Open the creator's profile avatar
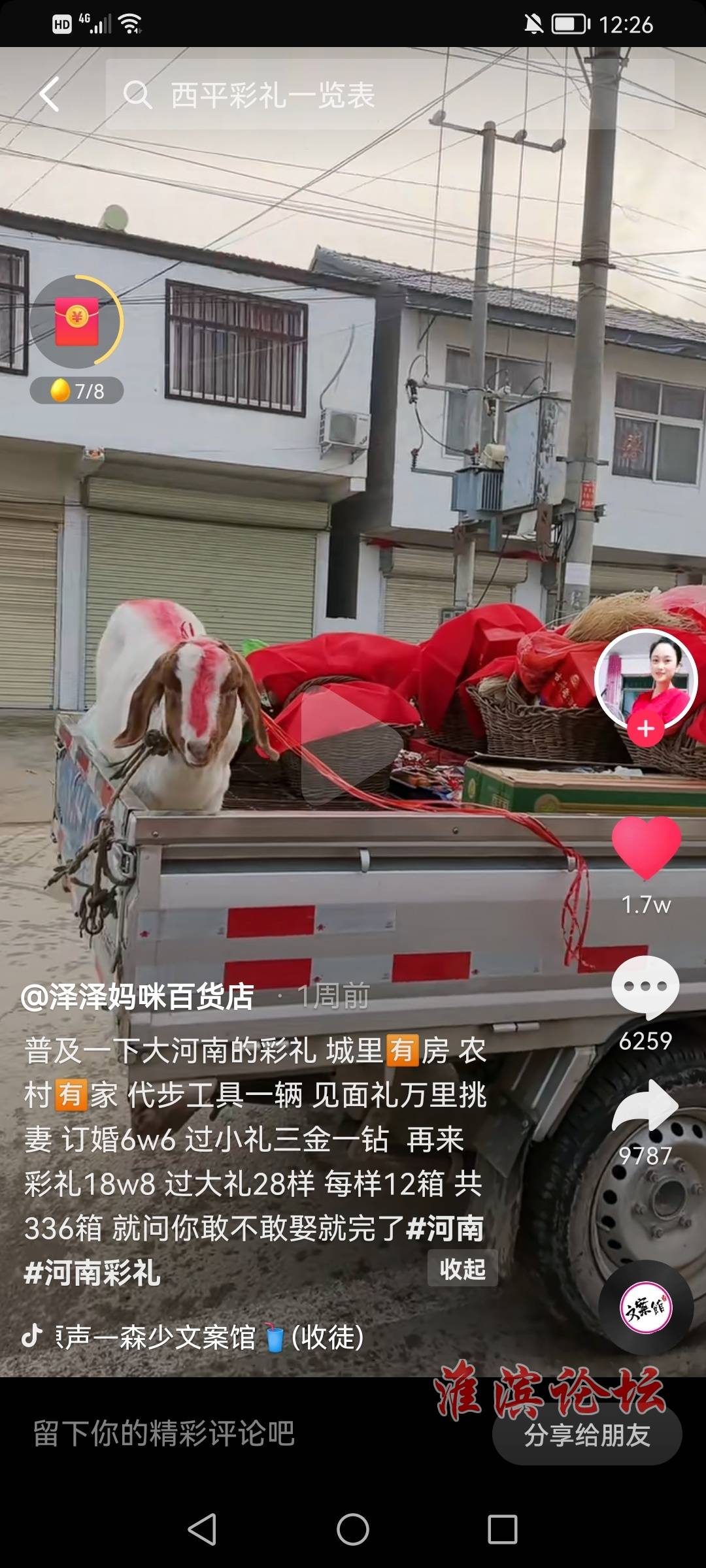This screenshot has width=706, height=1568. pos(646,679)
